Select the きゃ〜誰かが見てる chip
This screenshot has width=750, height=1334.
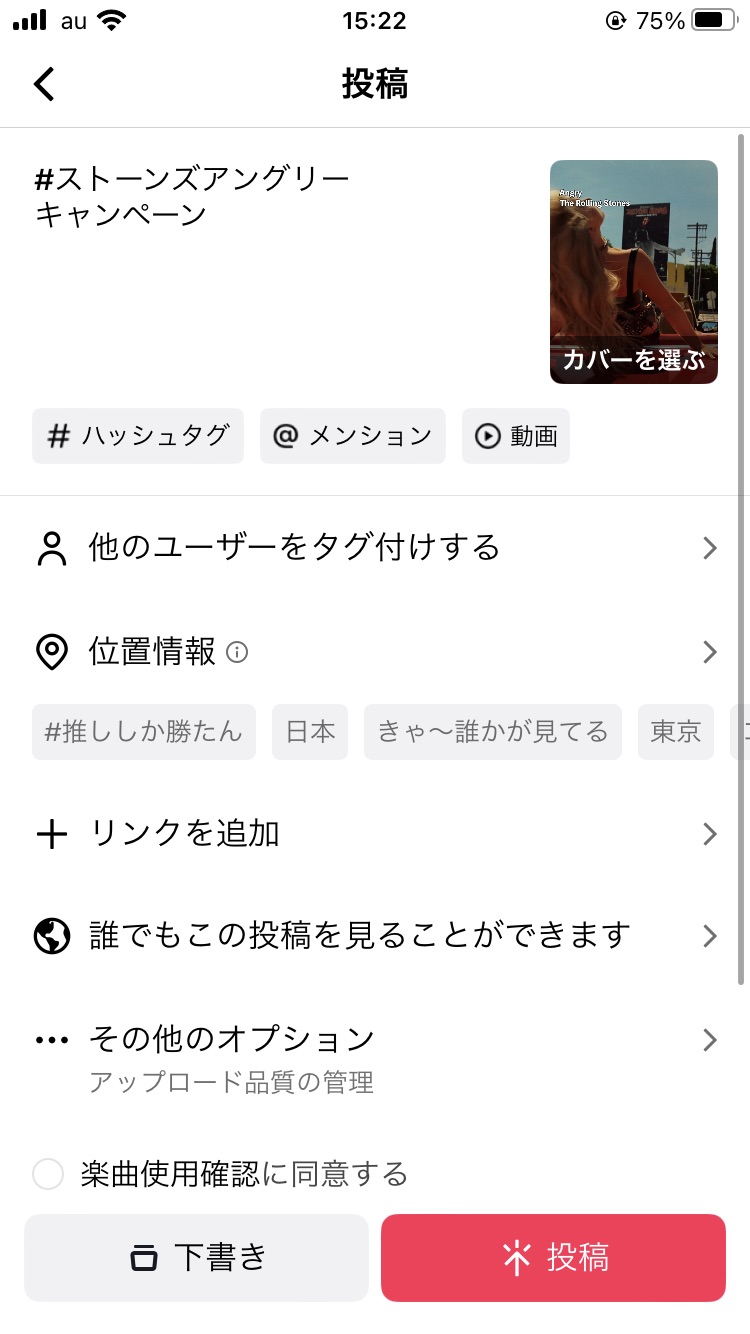click(x=493, y=732)
